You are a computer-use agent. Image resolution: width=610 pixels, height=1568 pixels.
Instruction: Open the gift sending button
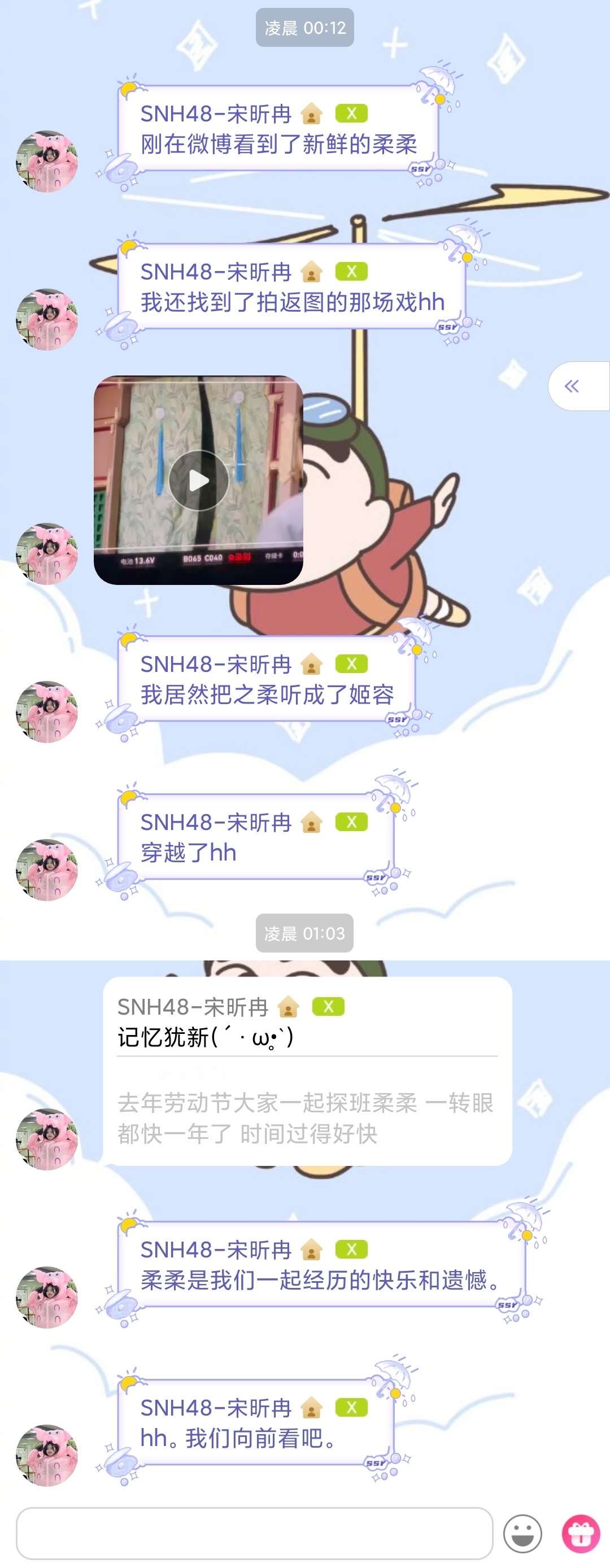click(580, 1534)
